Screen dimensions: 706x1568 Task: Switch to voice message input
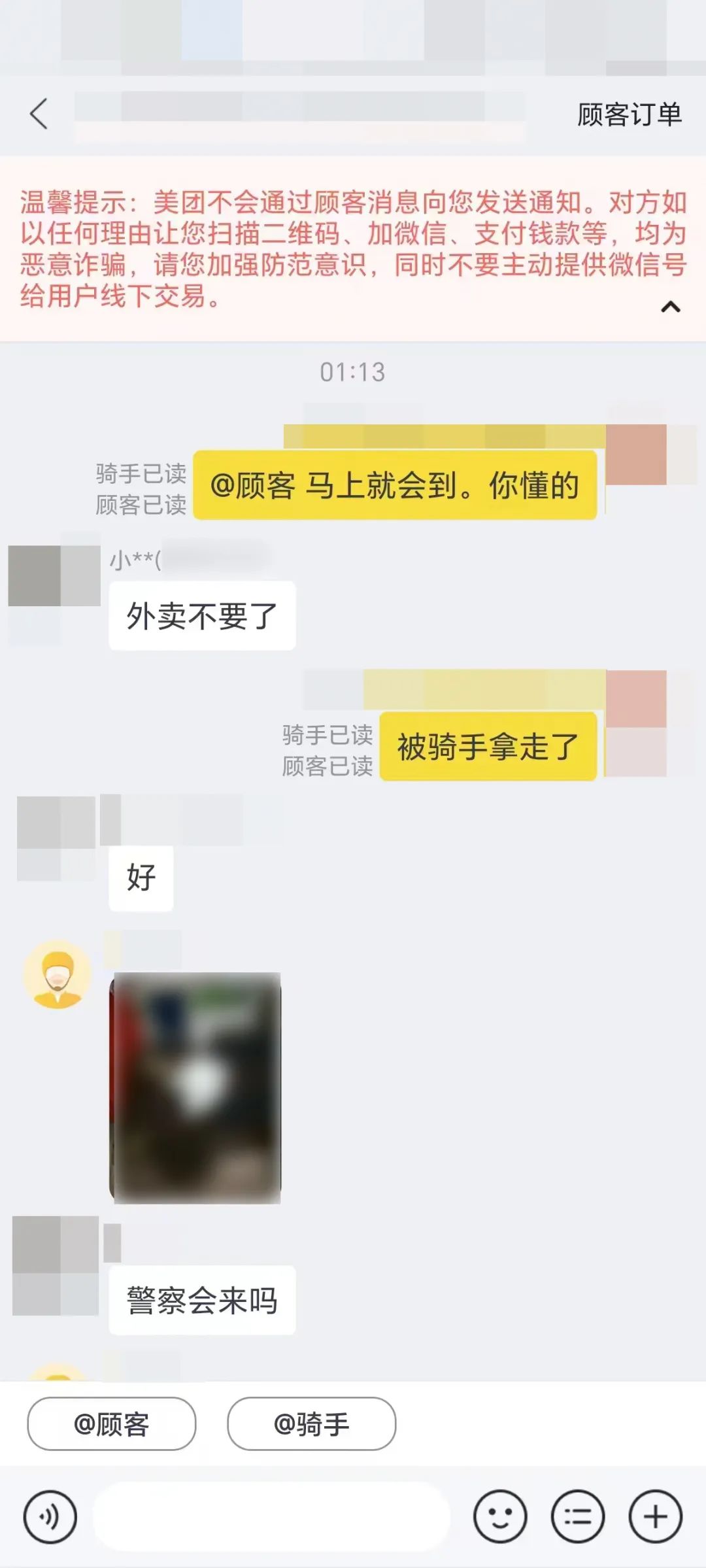(x=50, y=1516)
